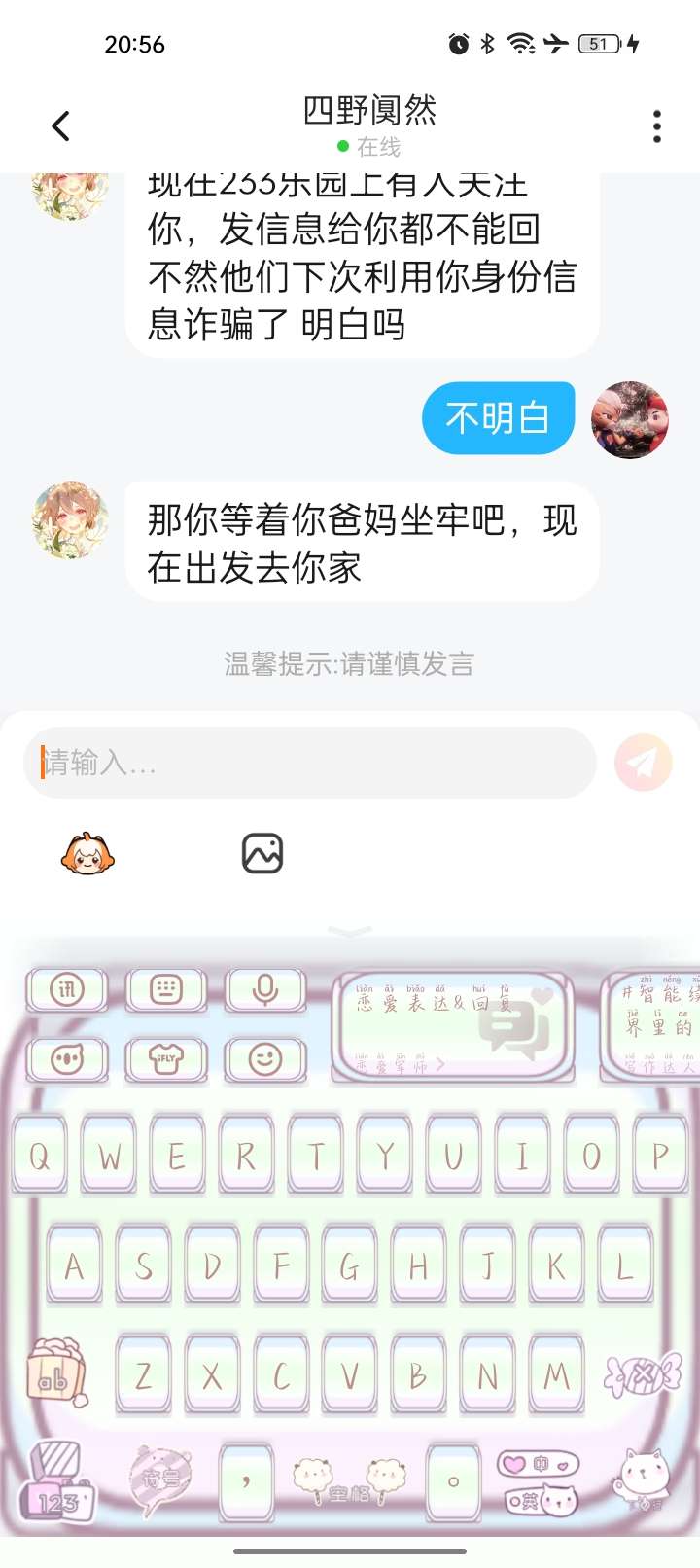Switch keyboard layout type icon

tap(166, 990)
